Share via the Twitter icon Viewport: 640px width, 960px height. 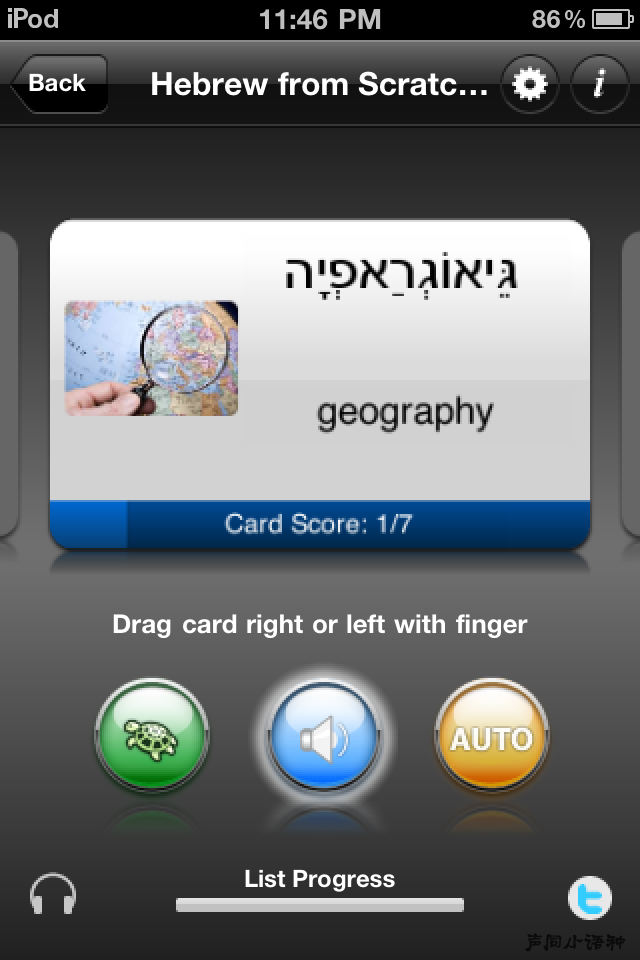coord(590,898)
